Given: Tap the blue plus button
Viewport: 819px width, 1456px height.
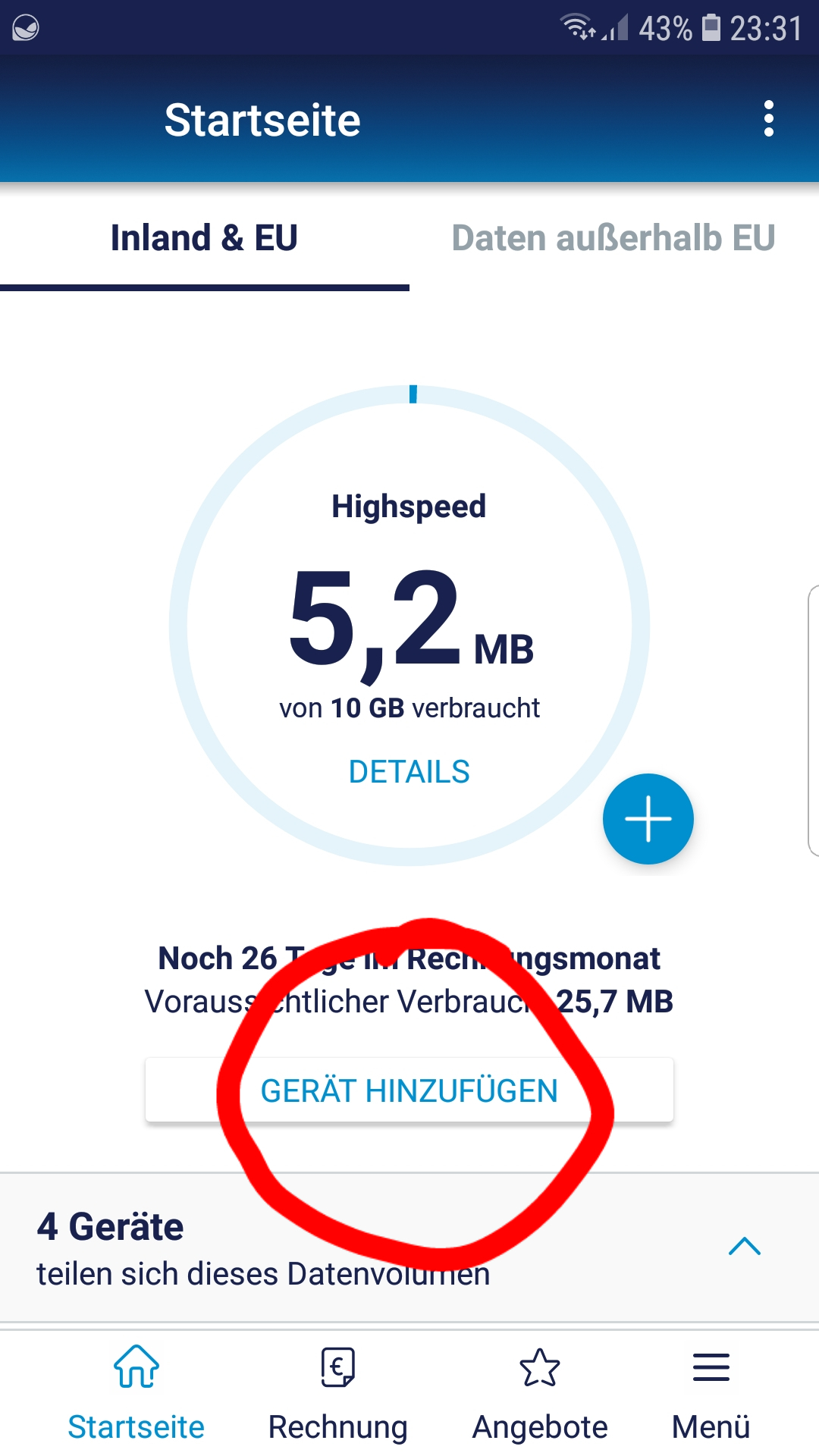Looking at the screenshot, I should click(x=648, y=819).
